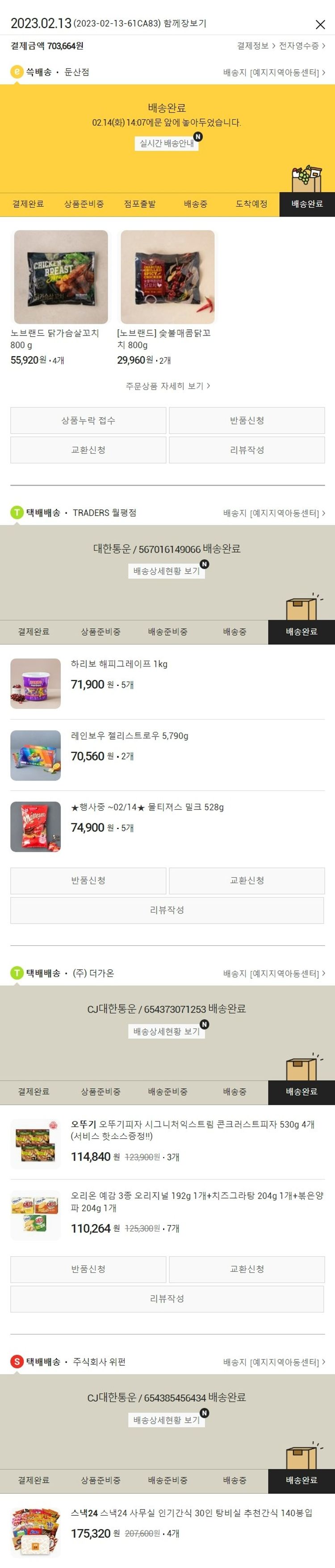Open 하리보 해피그레이프 1kg item
335x1568 pixels.
(119, 664)
